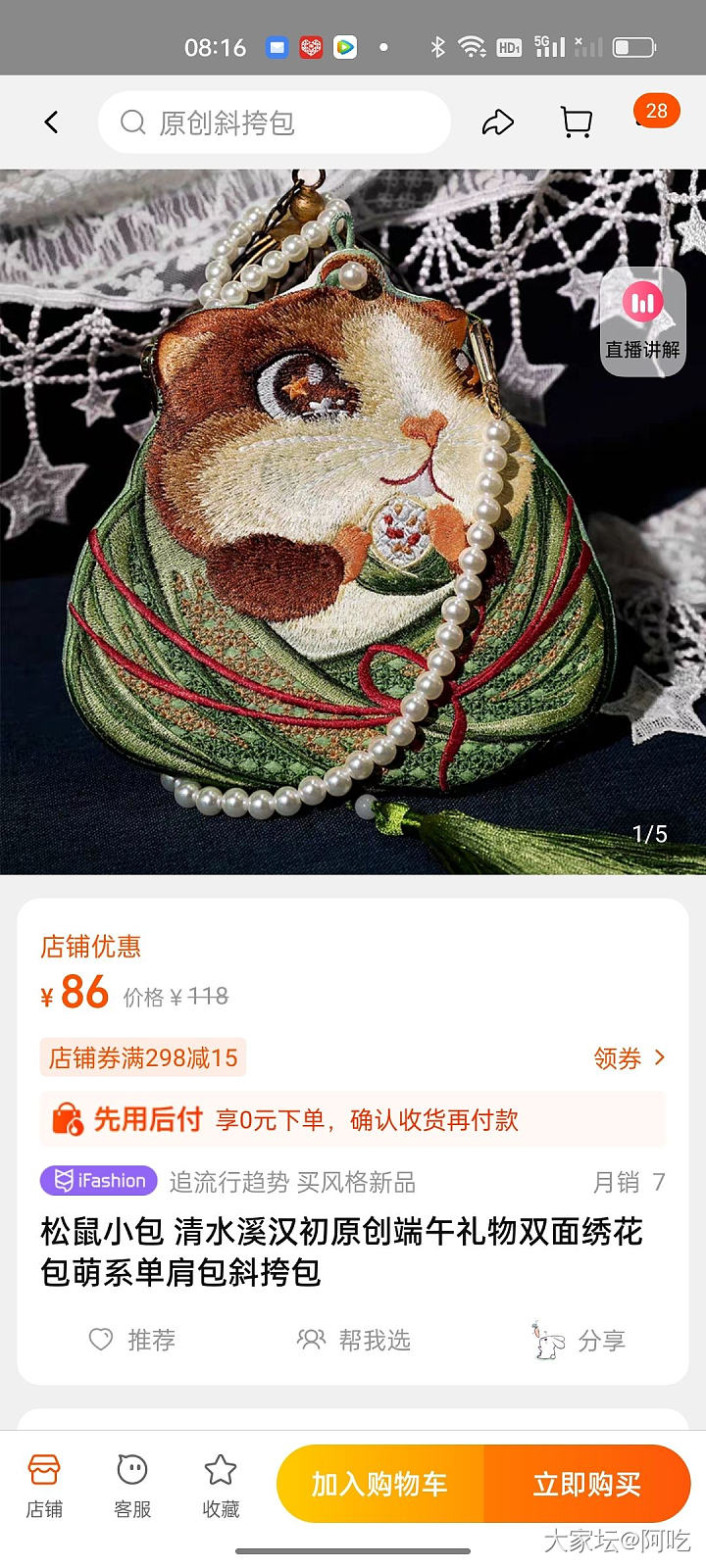Tap the iFashion badge
The width and height of the screenshot is (706, 1568).
pos(99,1181)
